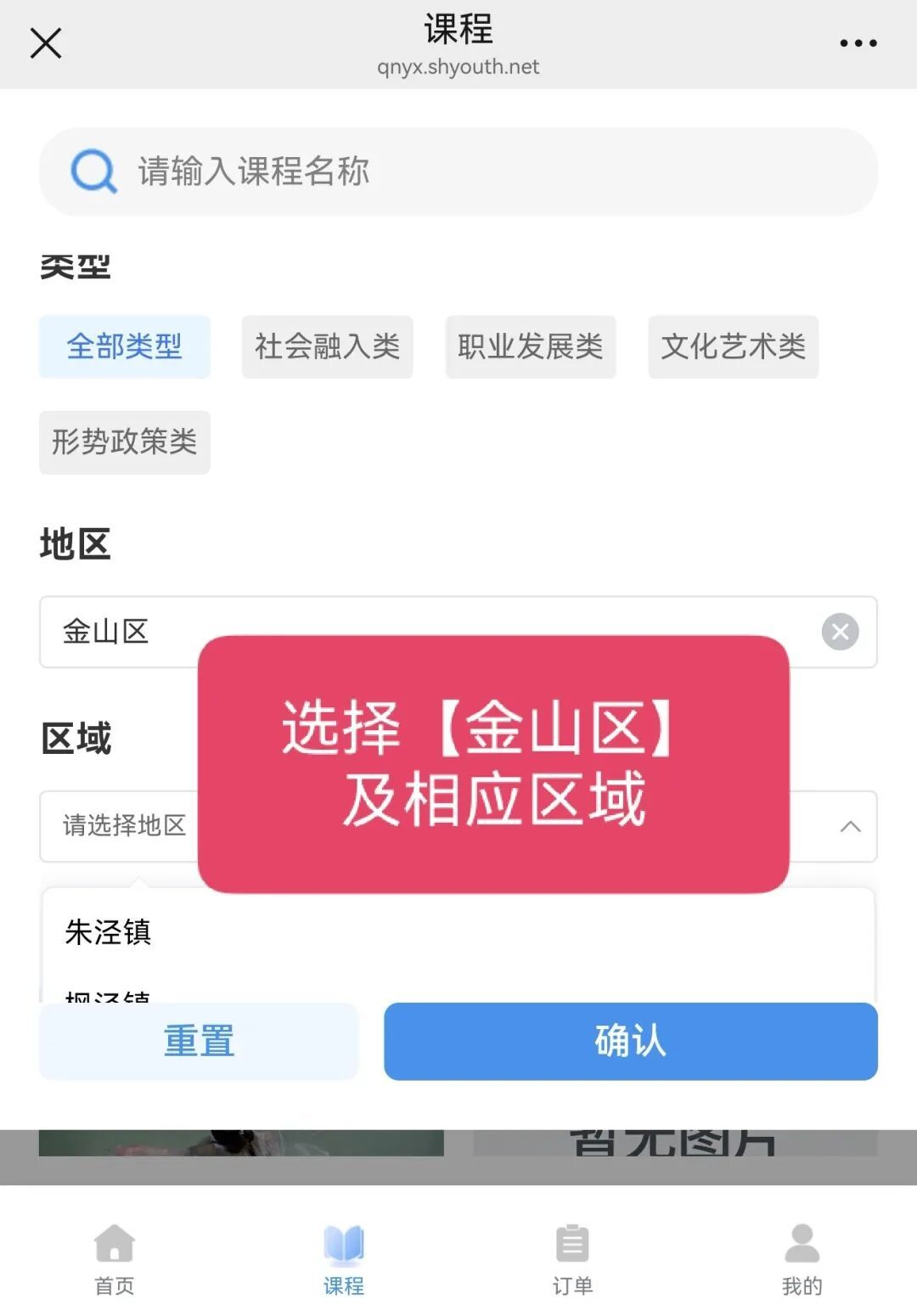Switch to the 我的 tab

coord(802,1259)
